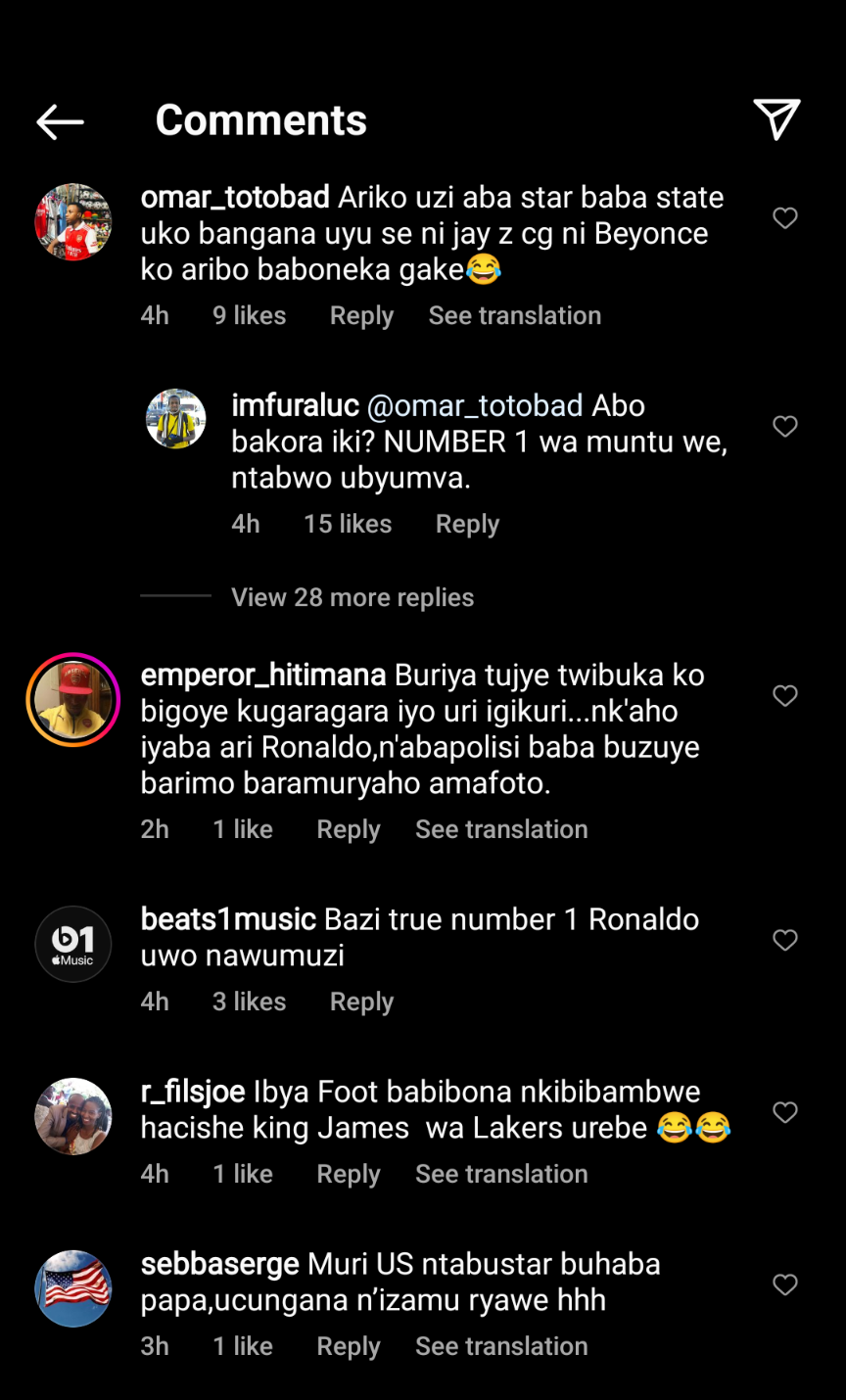Like emperor_hitimana's comment
Image resolution: width=846 pixels, height=1400 pixels.
click(785, 695)
